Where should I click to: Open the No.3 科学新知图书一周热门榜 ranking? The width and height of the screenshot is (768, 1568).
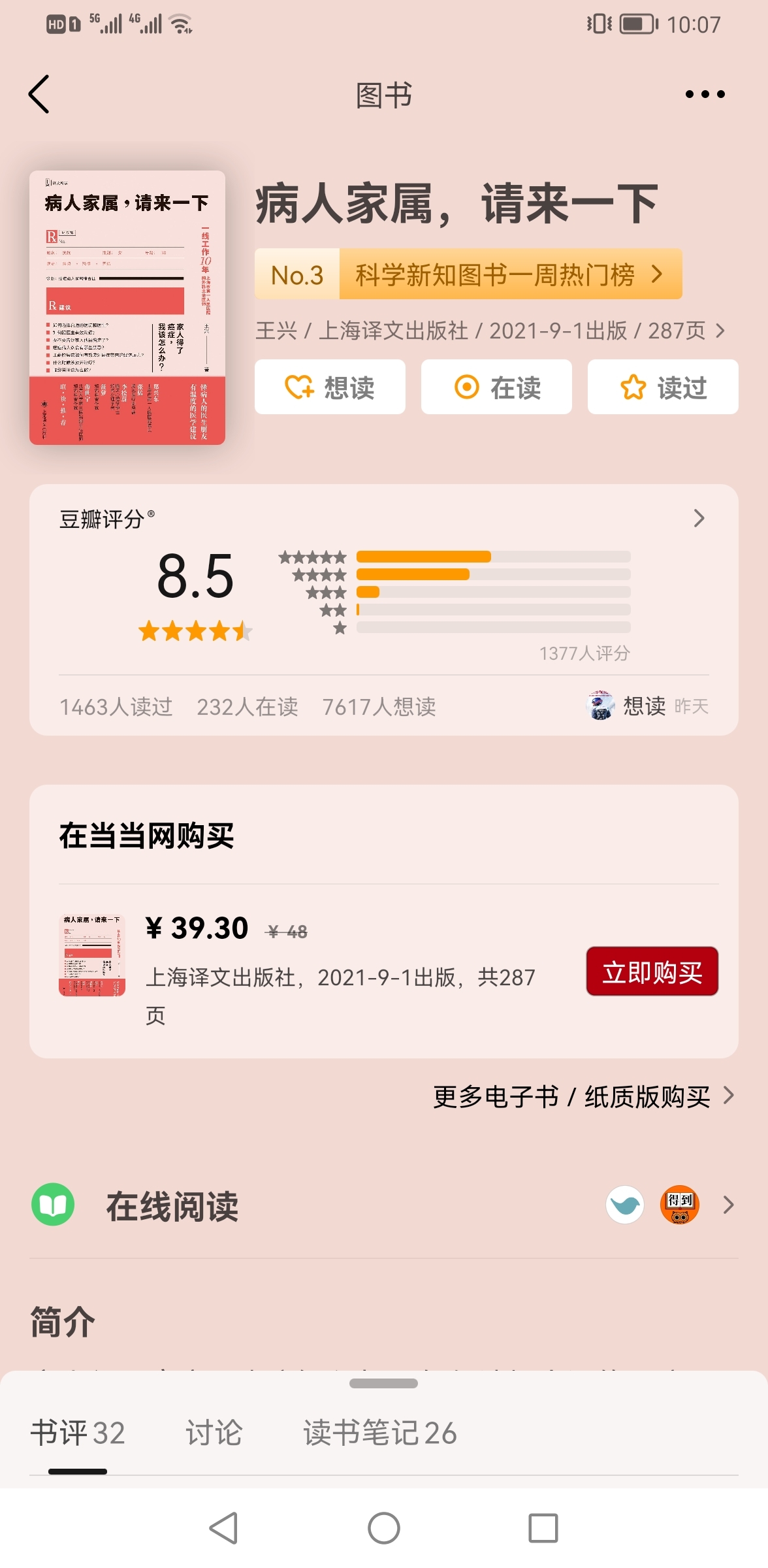(468, 274)
